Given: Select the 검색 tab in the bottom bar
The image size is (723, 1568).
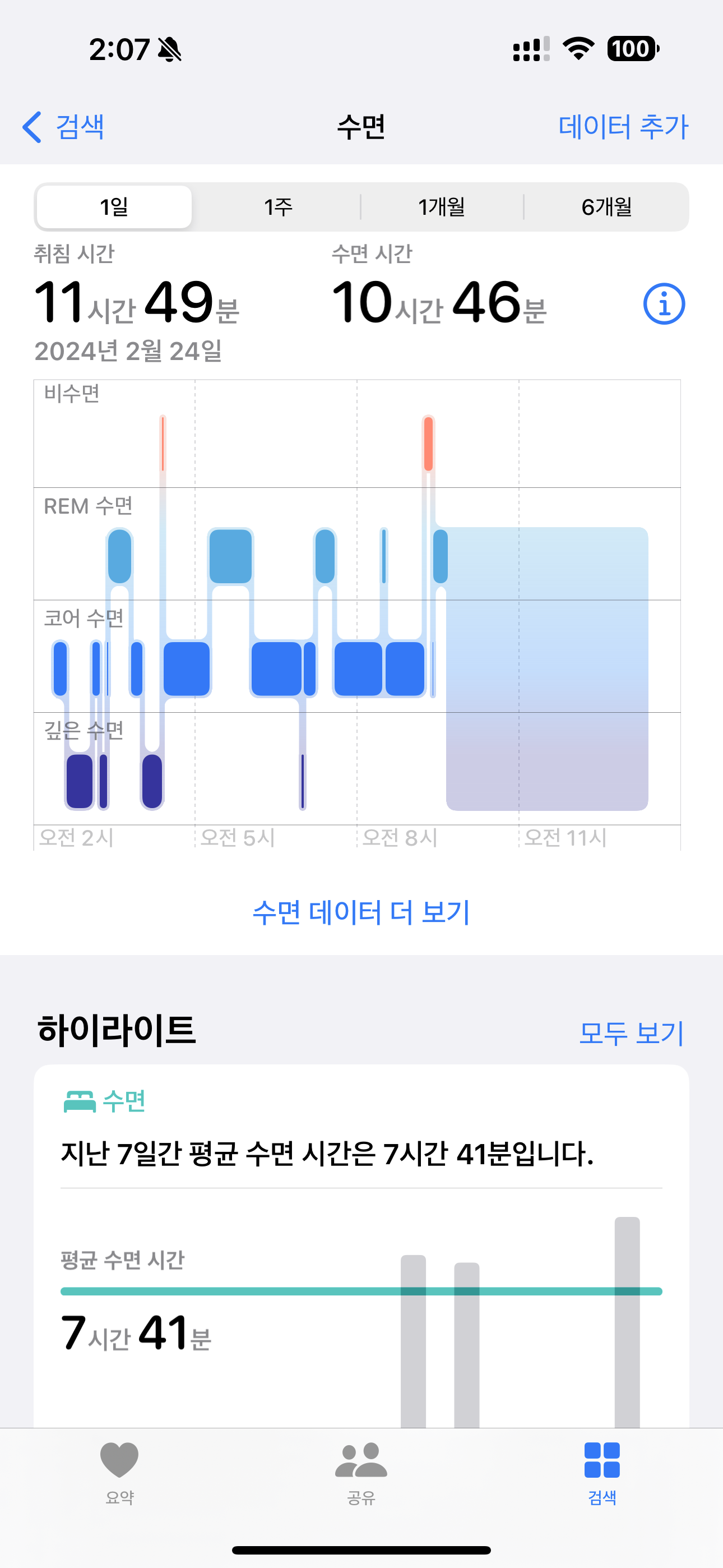Looking at the screenshot, I should [602, 1473].
